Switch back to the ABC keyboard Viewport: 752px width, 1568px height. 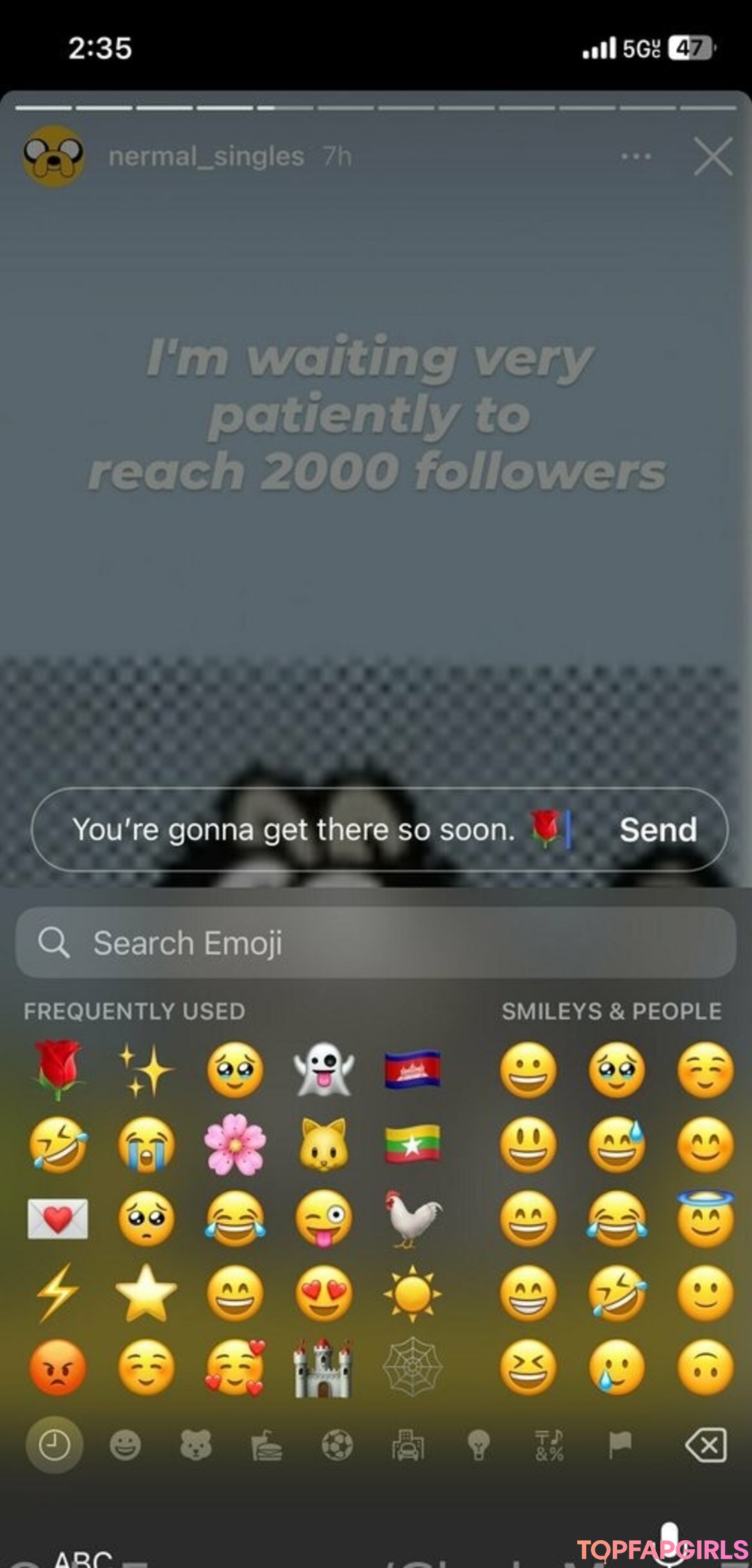pyautogui.click(x=84, y=1558)
